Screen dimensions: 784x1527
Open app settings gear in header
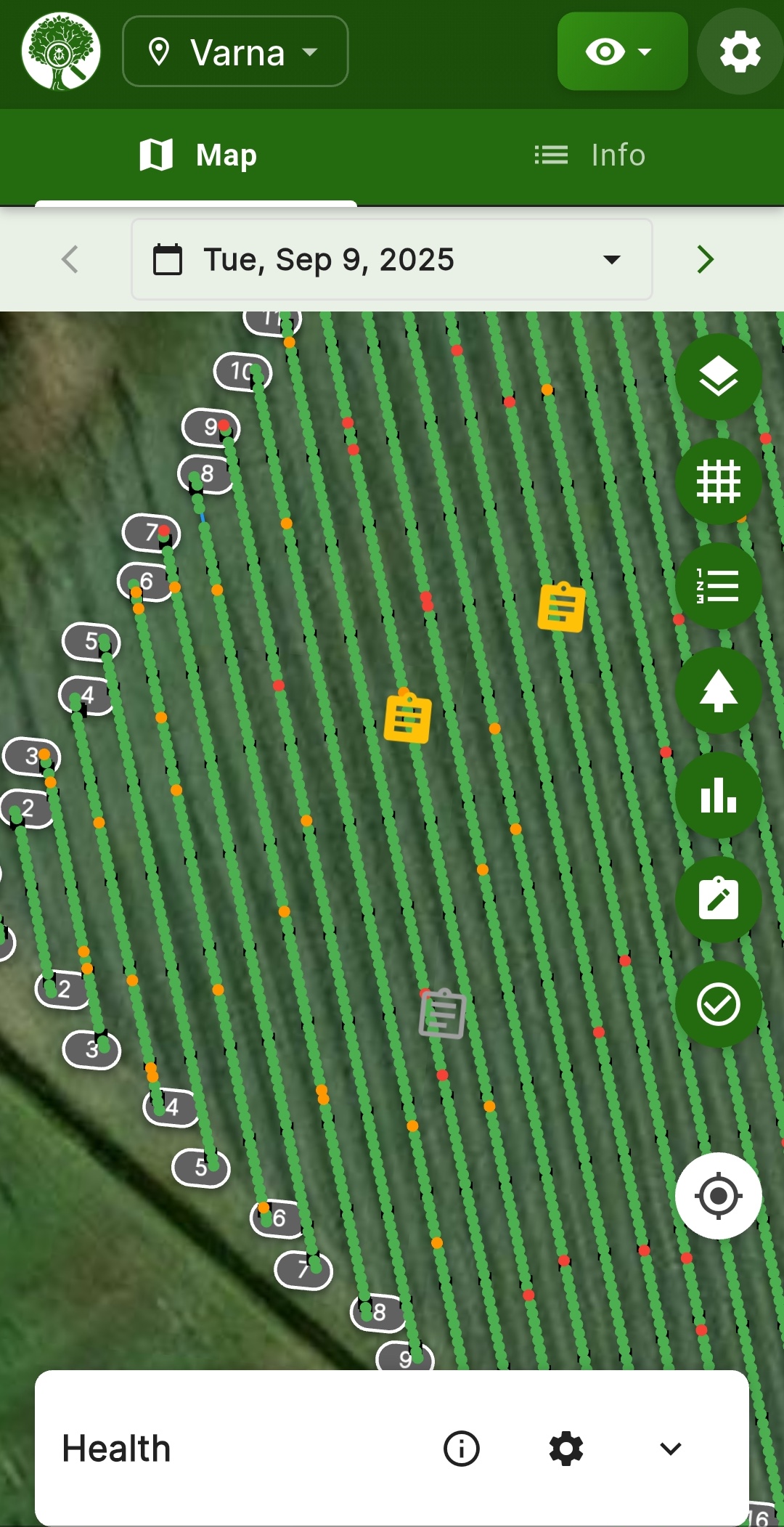pos(740,52)
